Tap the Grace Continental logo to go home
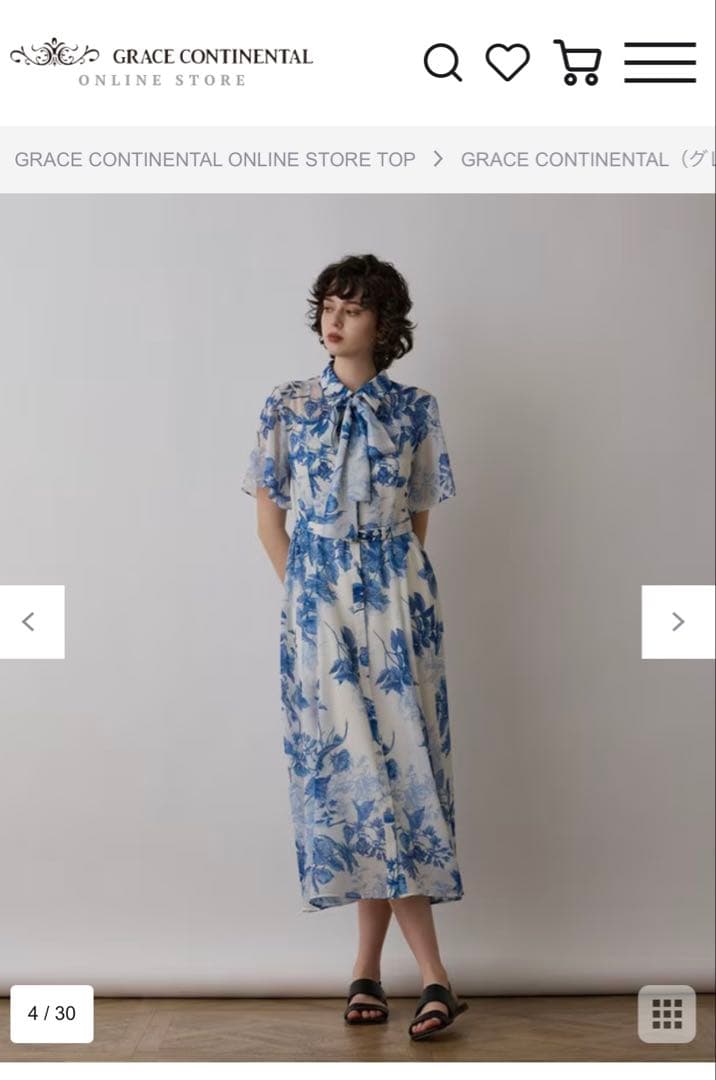This screenshot has height=1080, width=716. 161,63
